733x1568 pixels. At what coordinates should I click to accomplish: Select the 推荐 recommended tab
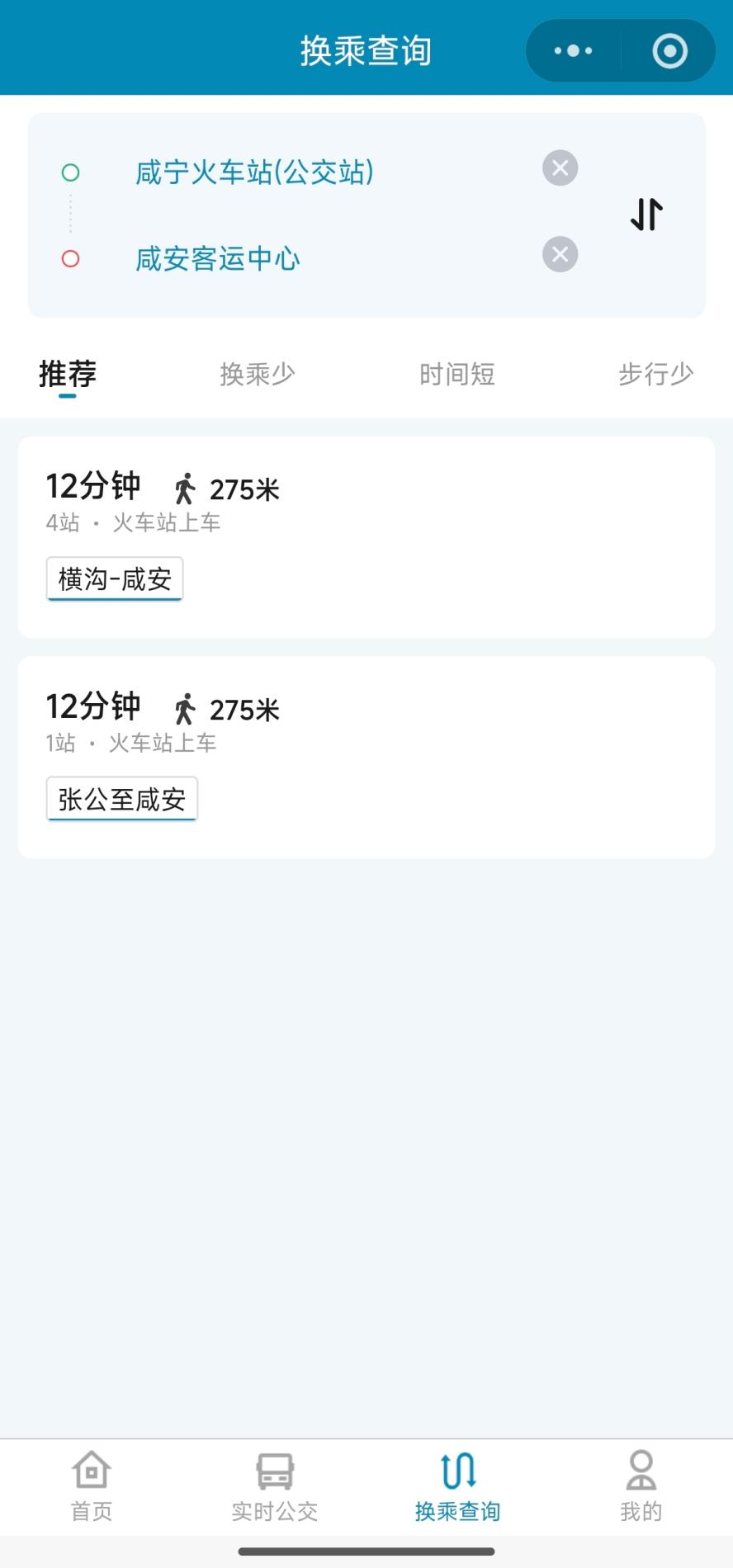click(x=67, y=374)
